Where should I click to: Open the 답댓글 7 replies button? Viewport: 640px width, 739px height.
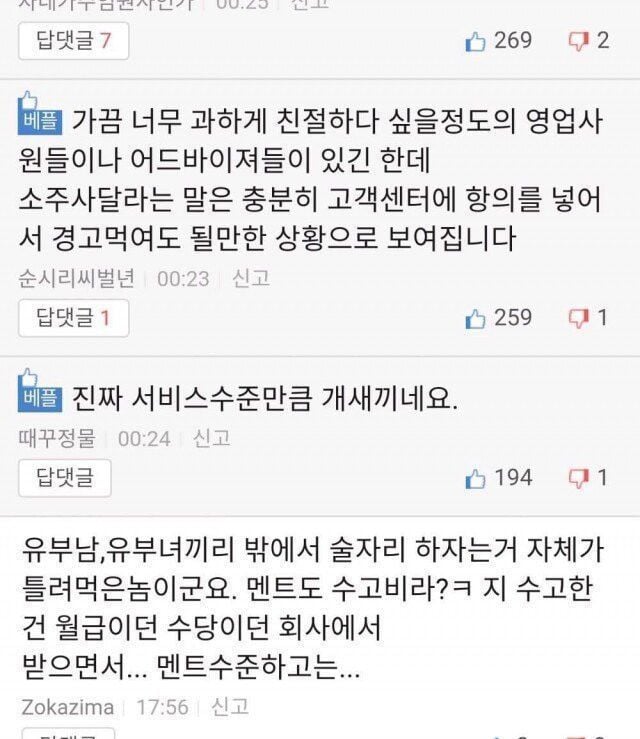(73, 41)
